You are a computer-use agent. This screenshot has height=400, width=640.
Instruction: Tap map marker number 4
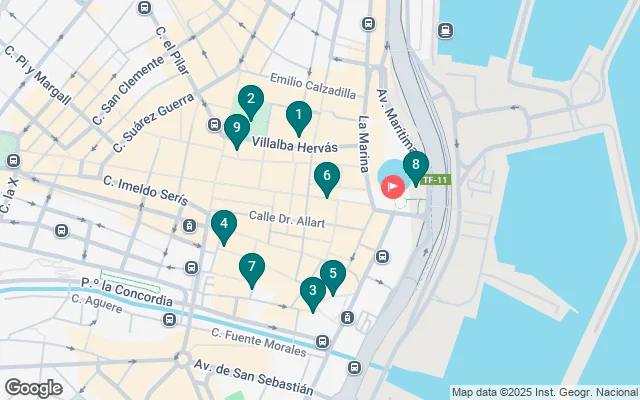(x=224, y=224)
